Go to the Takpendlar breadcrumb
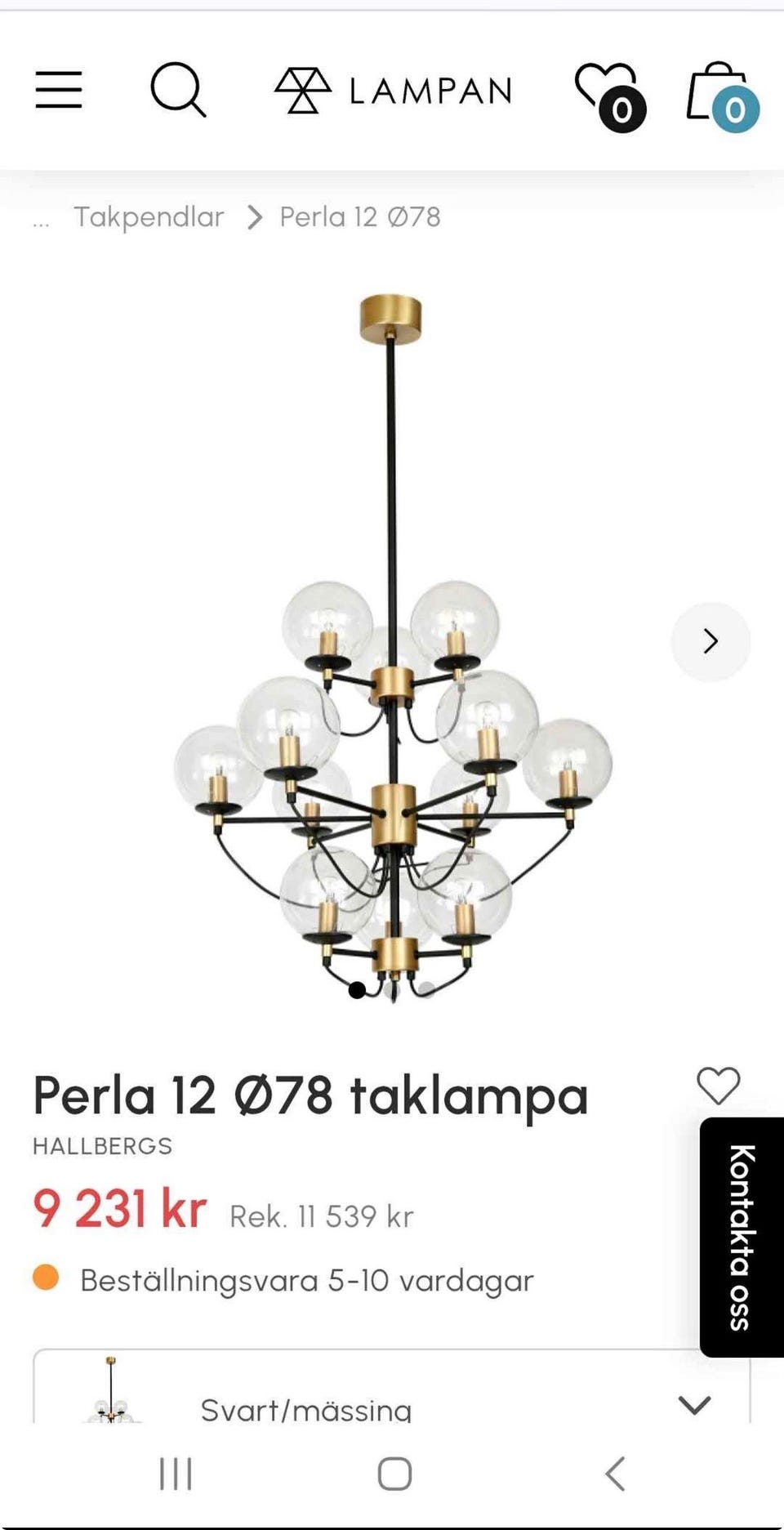Screen dimensions: 784x1530 [149, 217]
